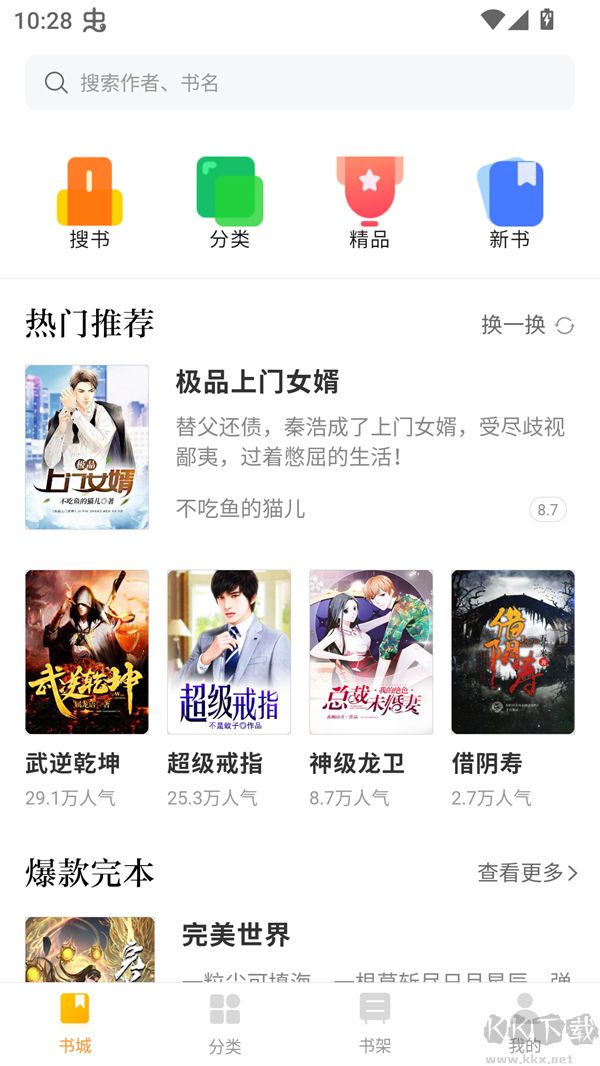
Task: Open the 新书 new books section
Action: coord(509,203)
